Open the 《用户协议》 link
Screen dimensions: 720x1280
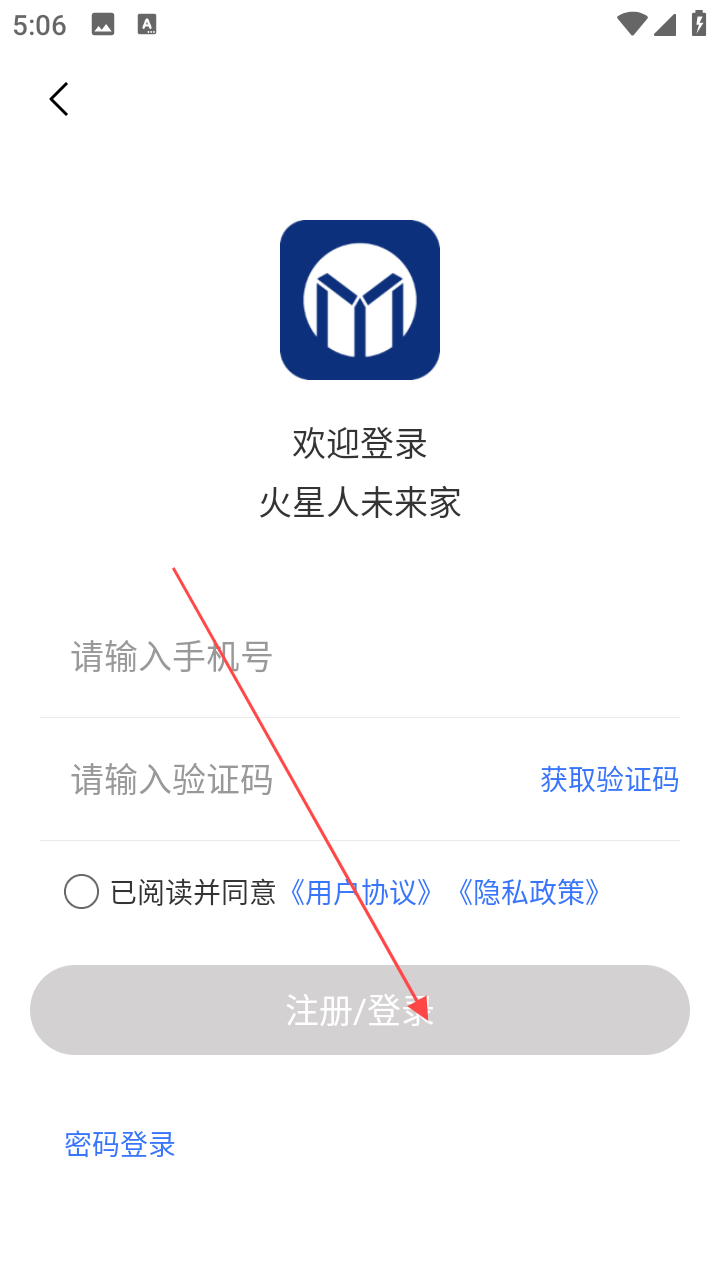coord(361,892)
